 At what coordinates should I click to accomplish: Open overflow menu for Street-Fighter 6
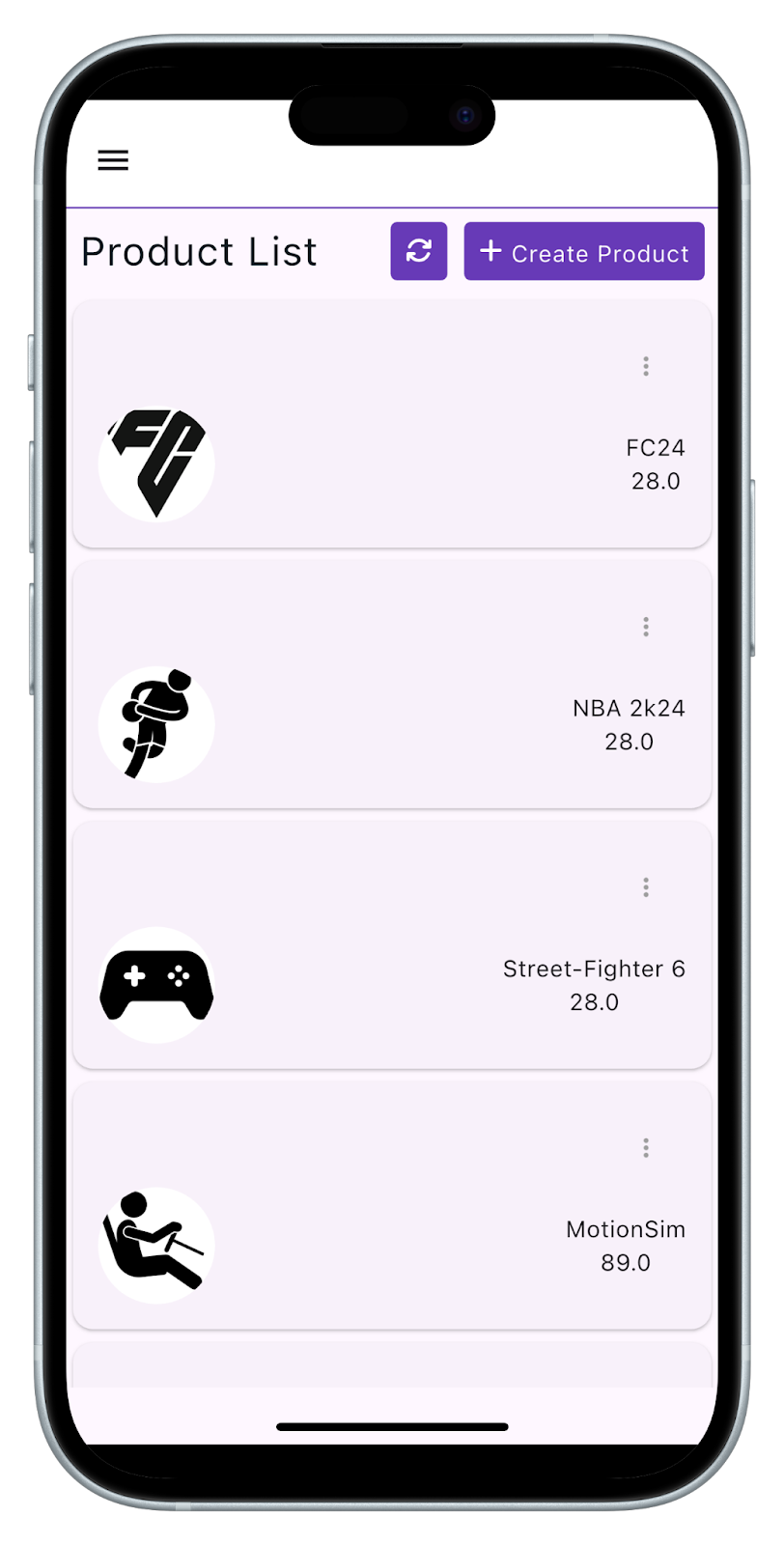coord(646,887)
